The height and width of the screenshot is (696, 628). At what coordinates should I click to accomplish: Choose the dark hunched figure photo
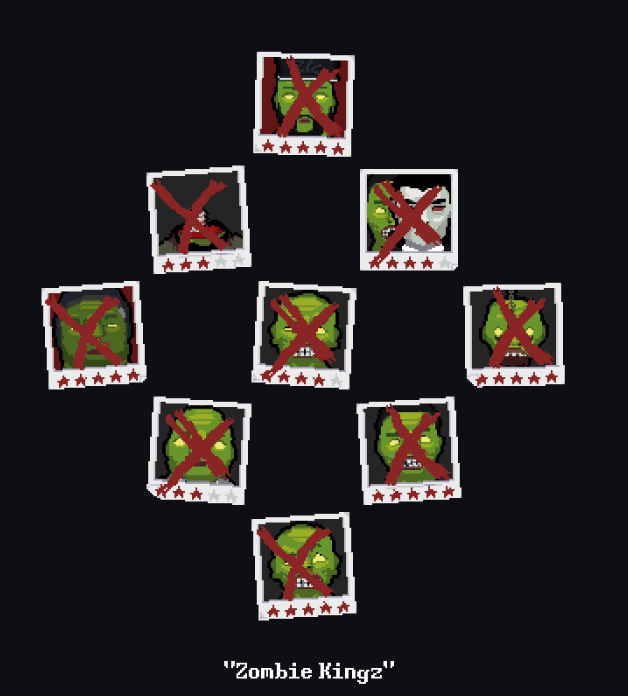(x=198, y=214)
